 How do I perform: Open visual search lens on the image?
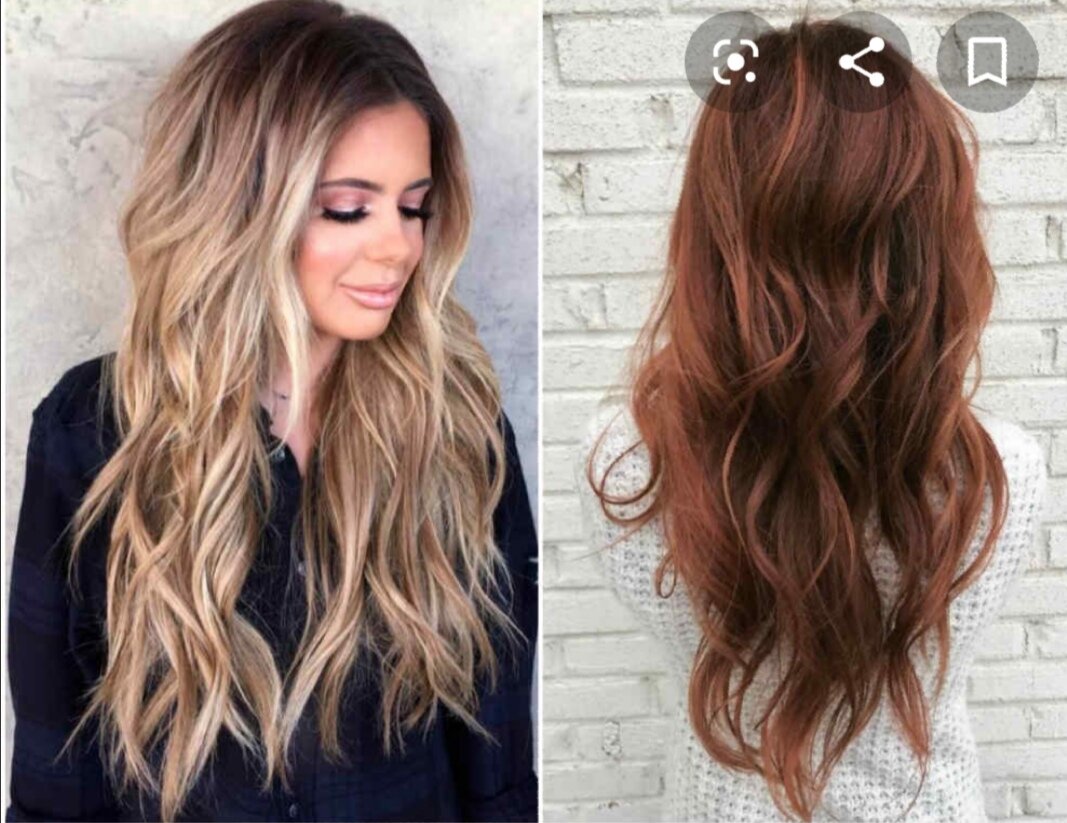click(x=735, y=62)
